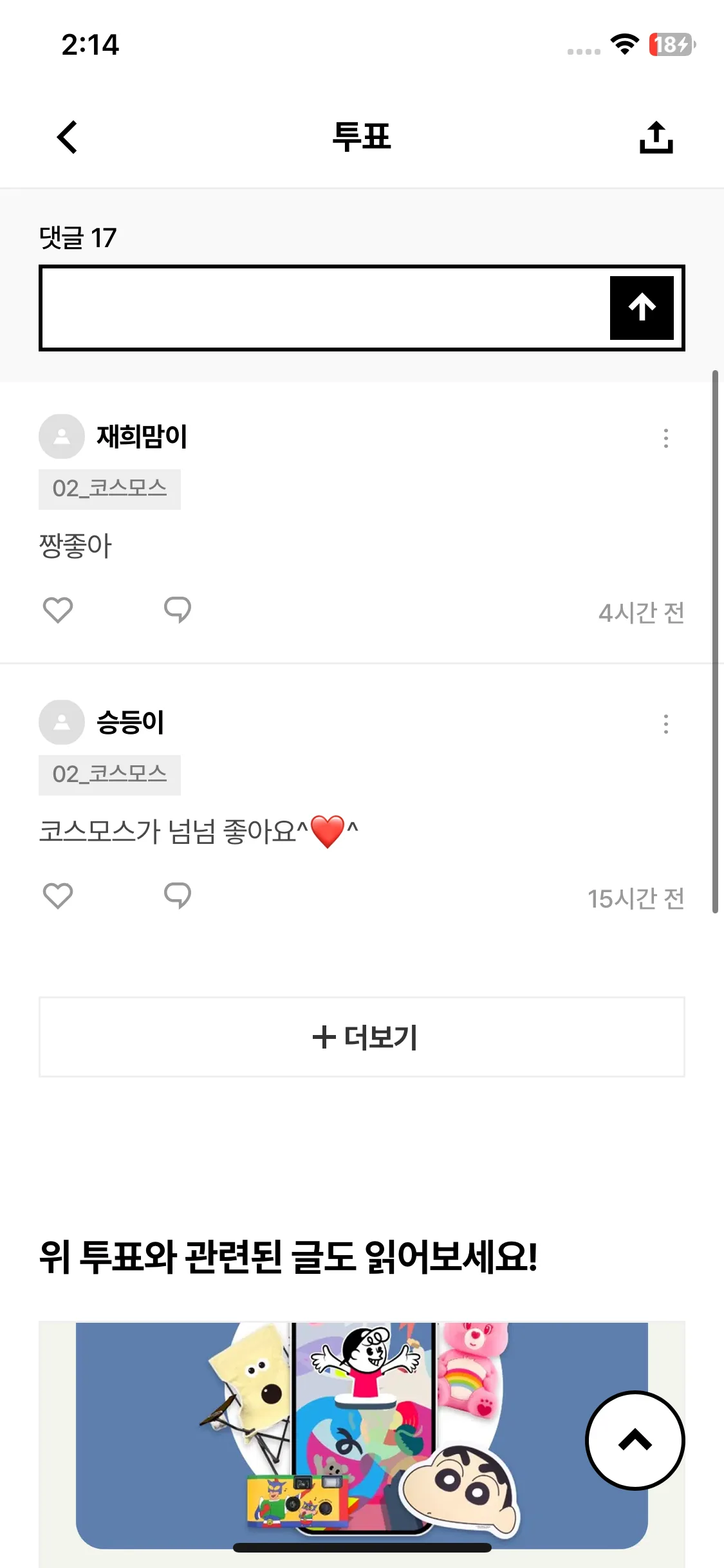This screenshot has width=724, height=1568.
Task: Like 승등이's comment
Action: tap(58, 895)
